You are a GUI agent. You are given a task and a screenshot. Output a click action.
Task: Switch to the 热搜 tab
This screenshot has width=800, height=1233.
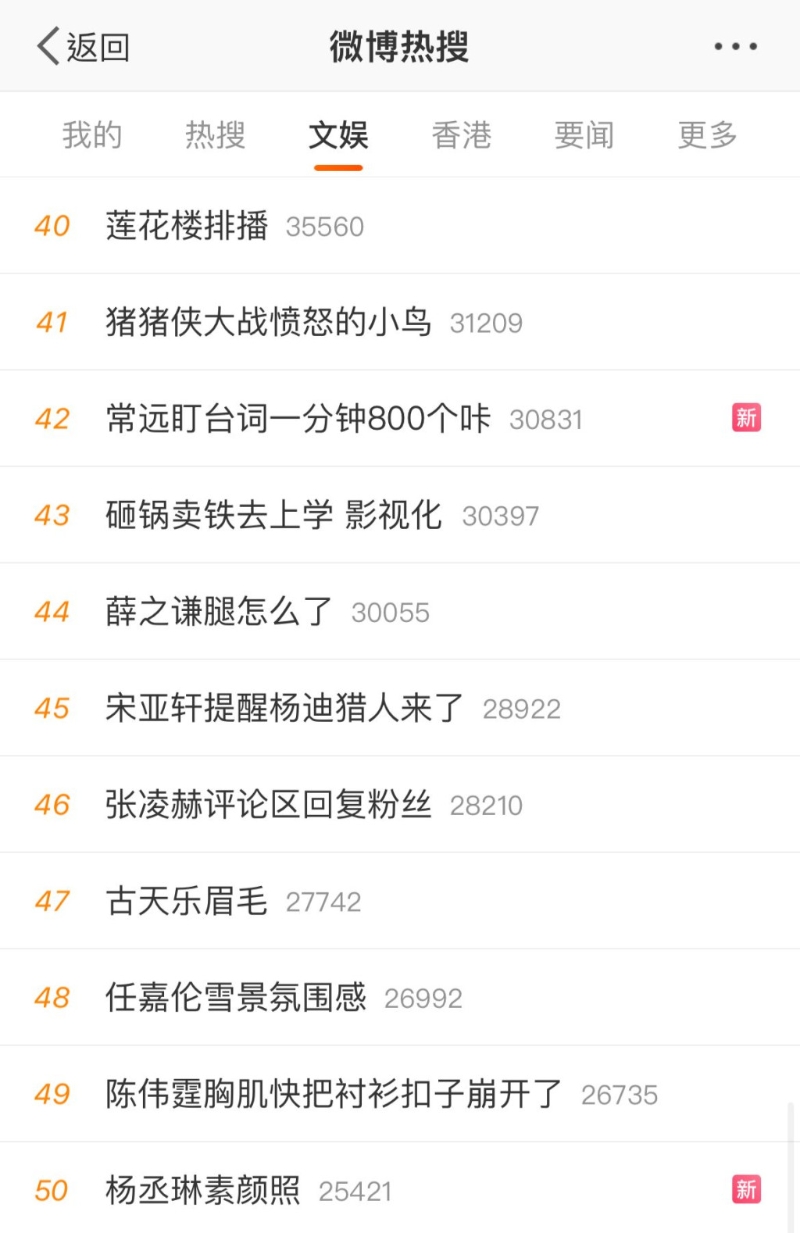pyautogui.click(x=215, y=135)
